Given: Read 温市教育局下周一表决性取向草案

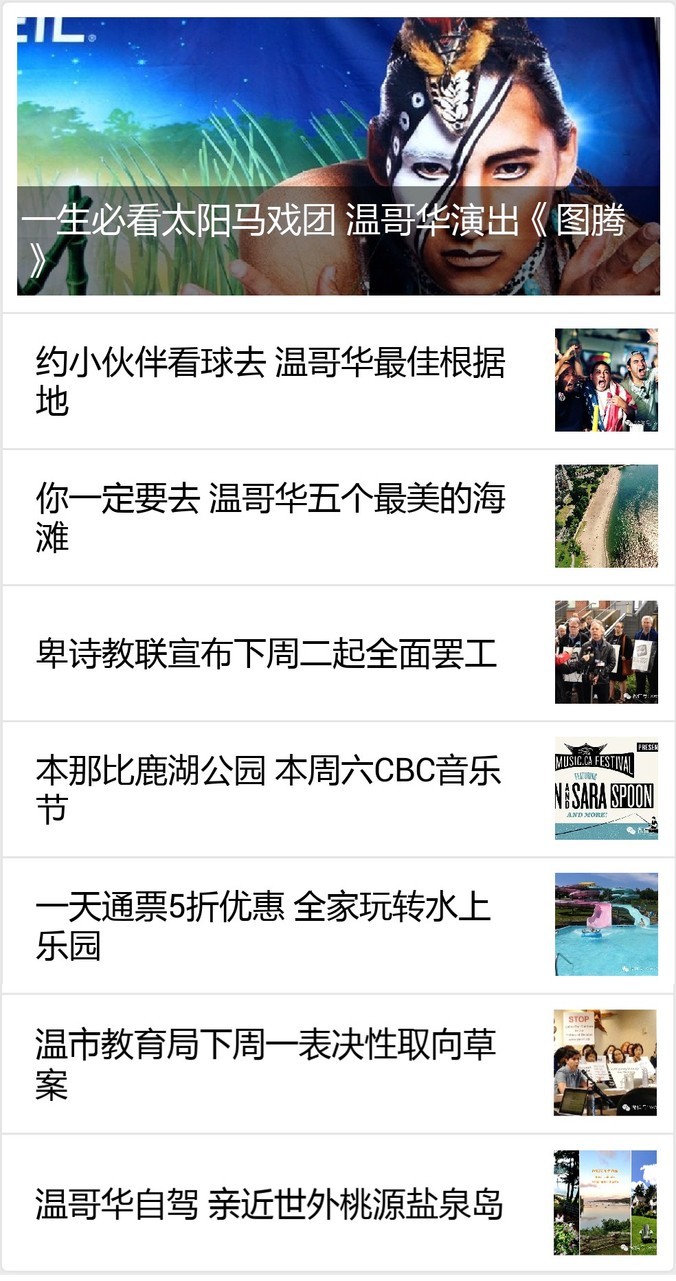Looking at the screenshot, I should pyautogui.click(x=267, y=1064).
